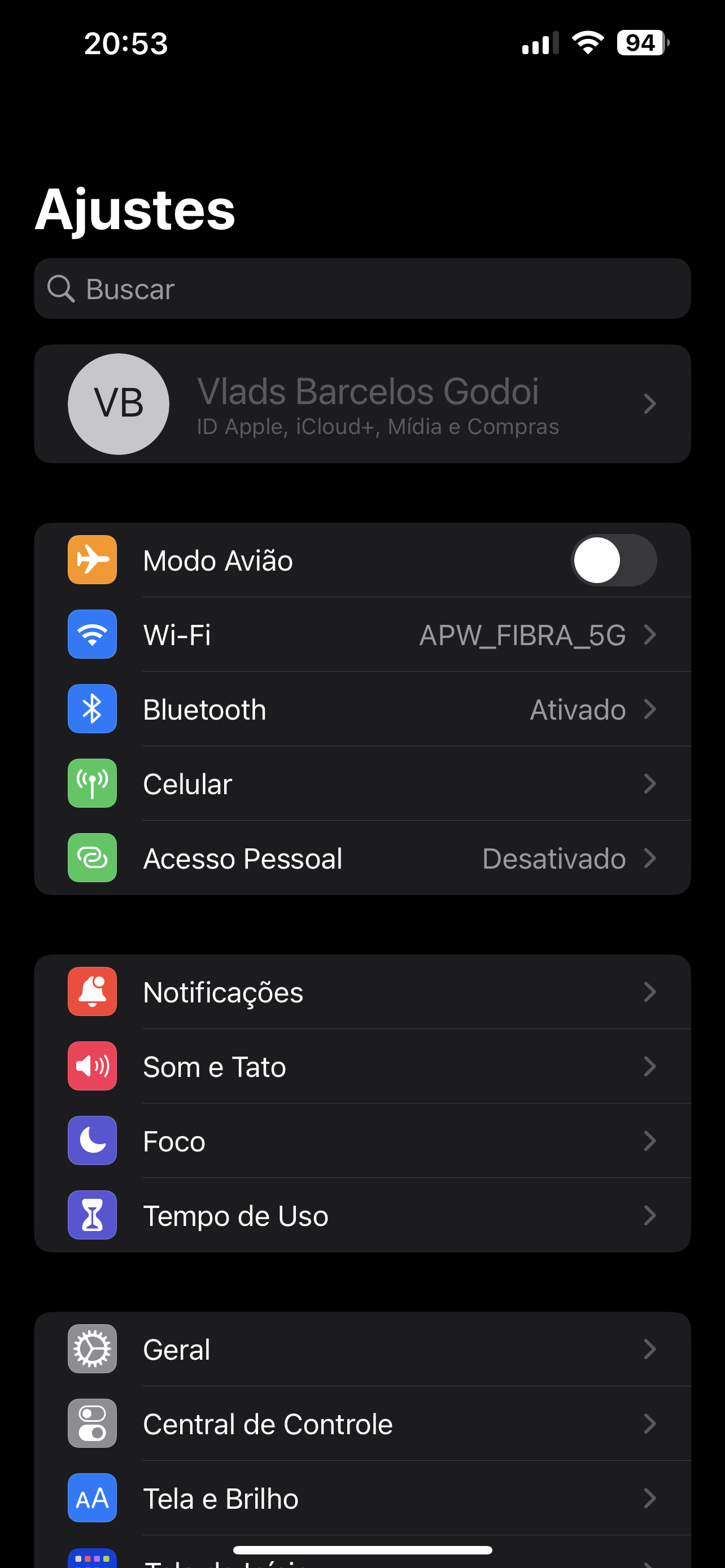Open Acesso Pessoal hotspot settings

(362, 859)
